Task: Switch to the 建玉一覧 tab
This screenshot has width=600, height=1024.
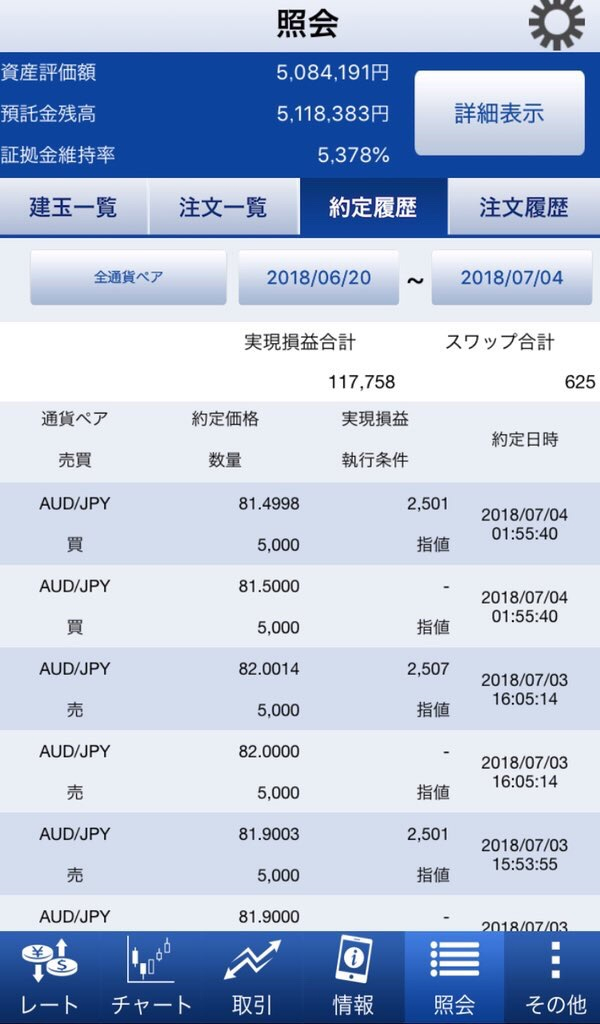Action: pyautogui.click(x=74, y=207)
